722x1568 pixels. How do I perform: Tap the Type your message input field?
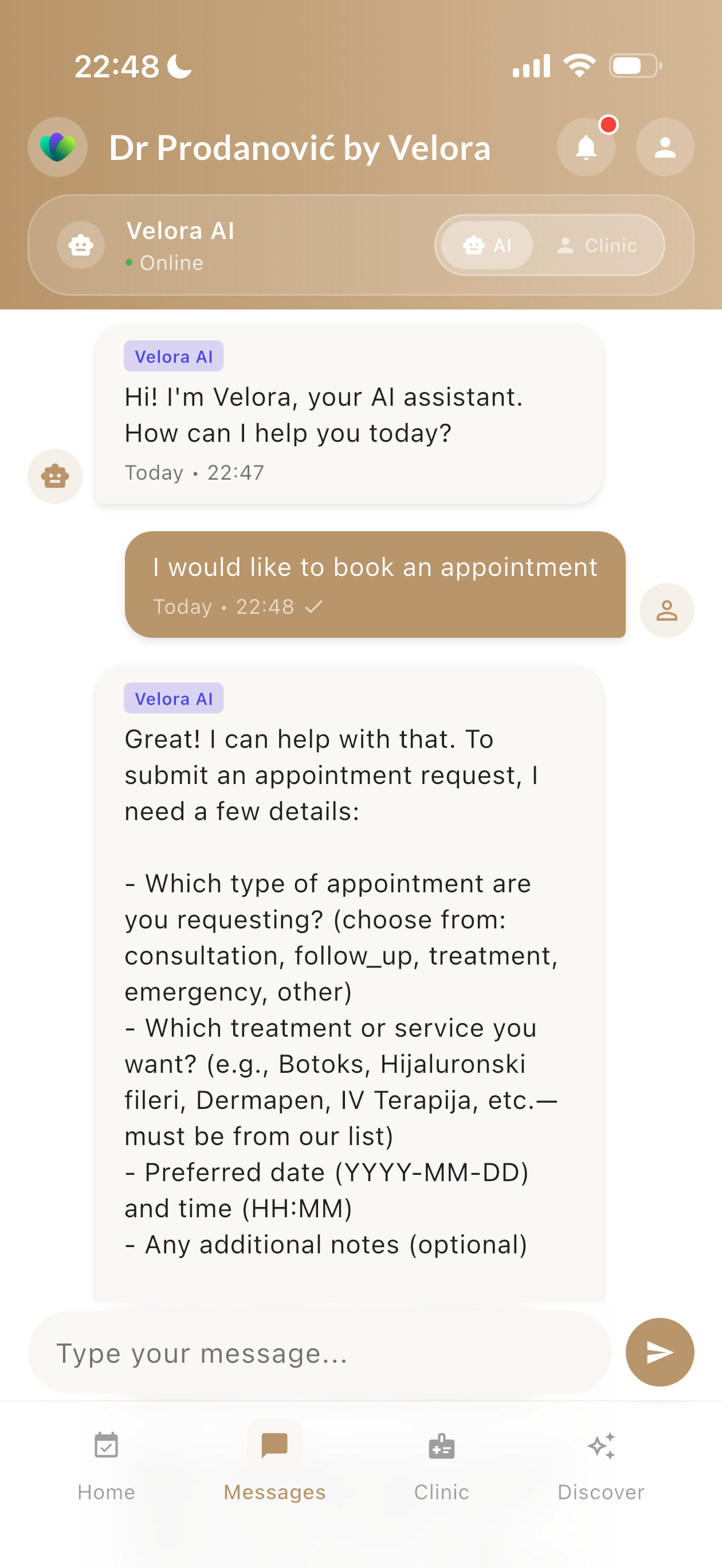click(304, 1354)
